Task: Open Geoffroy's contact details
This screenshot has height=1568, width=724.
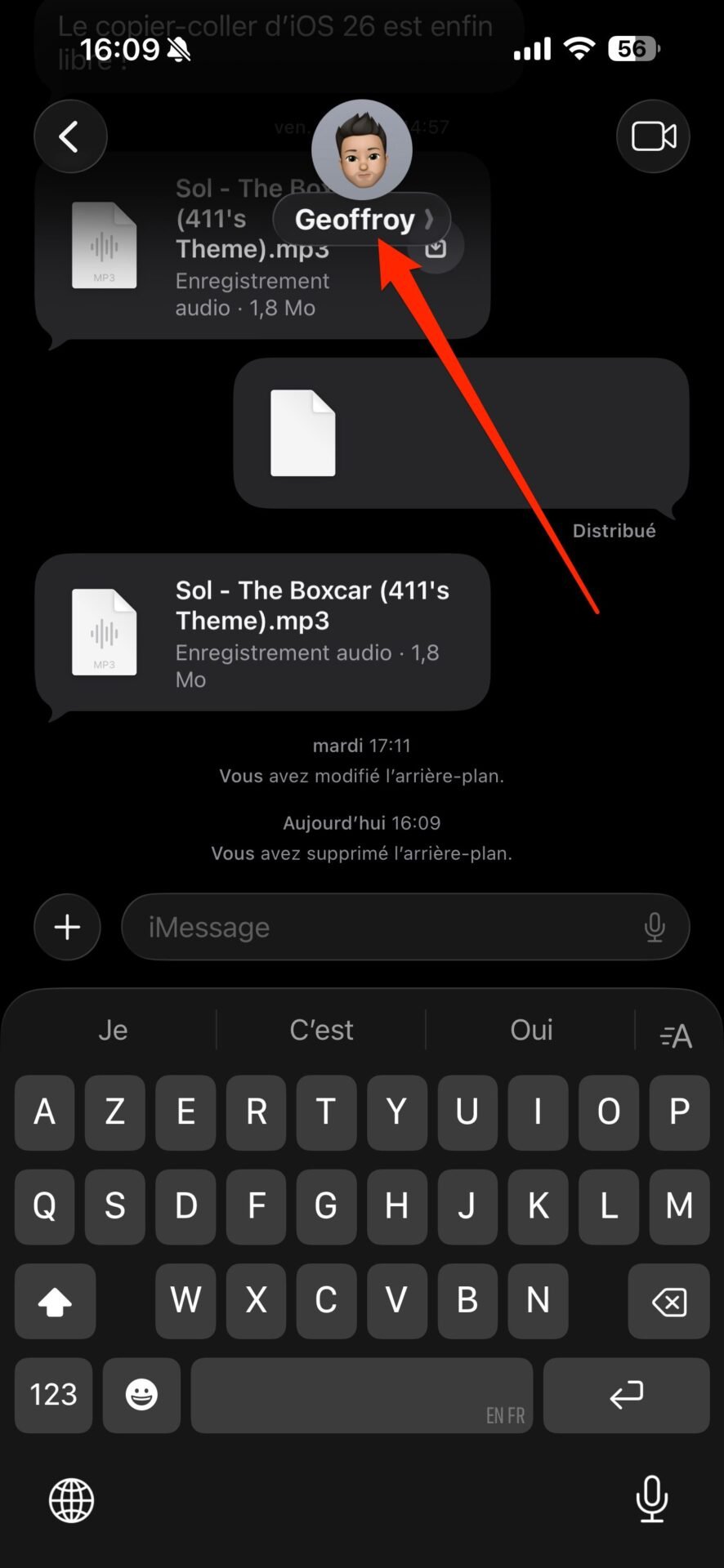Action: coord(362,219)
